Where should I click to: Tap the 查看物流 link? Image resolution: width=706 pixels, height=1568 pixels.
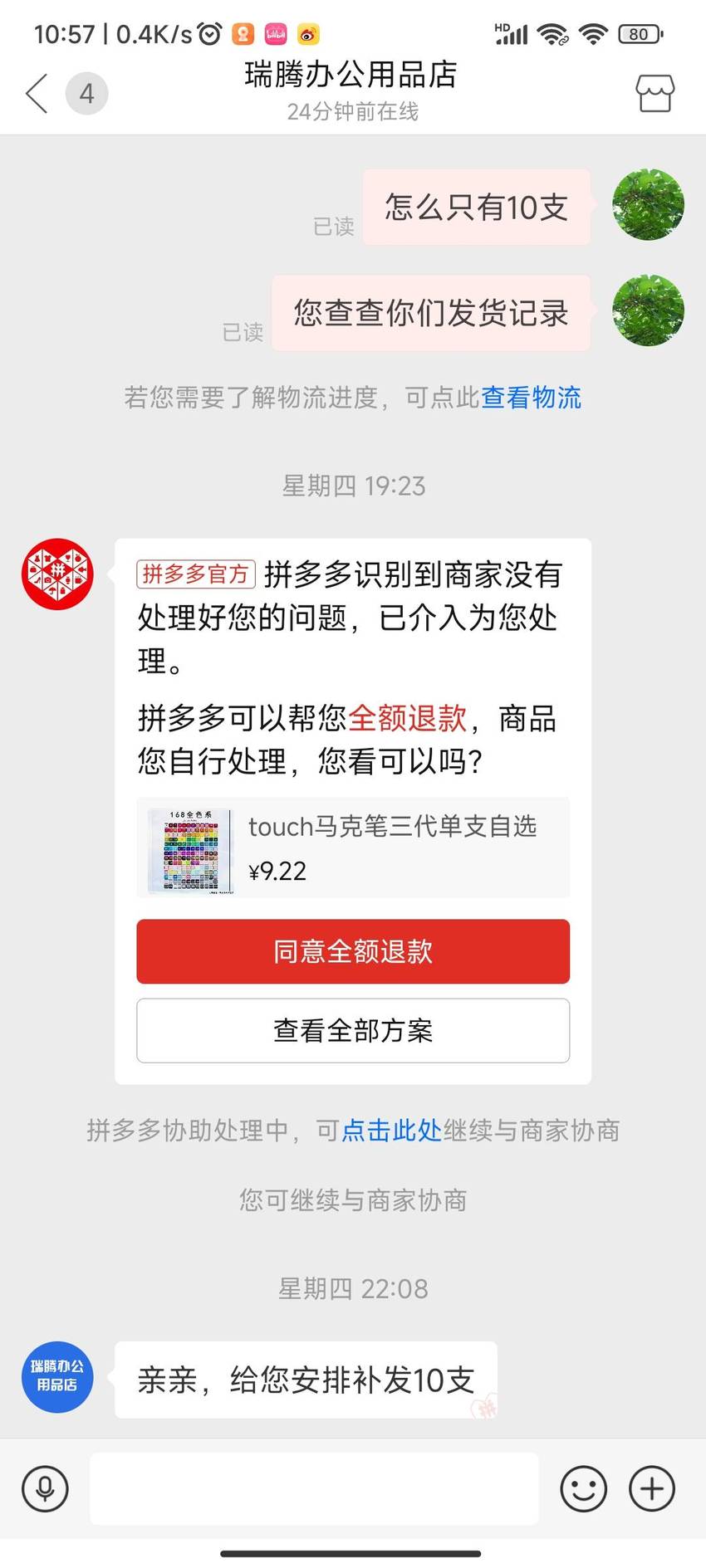531,398
